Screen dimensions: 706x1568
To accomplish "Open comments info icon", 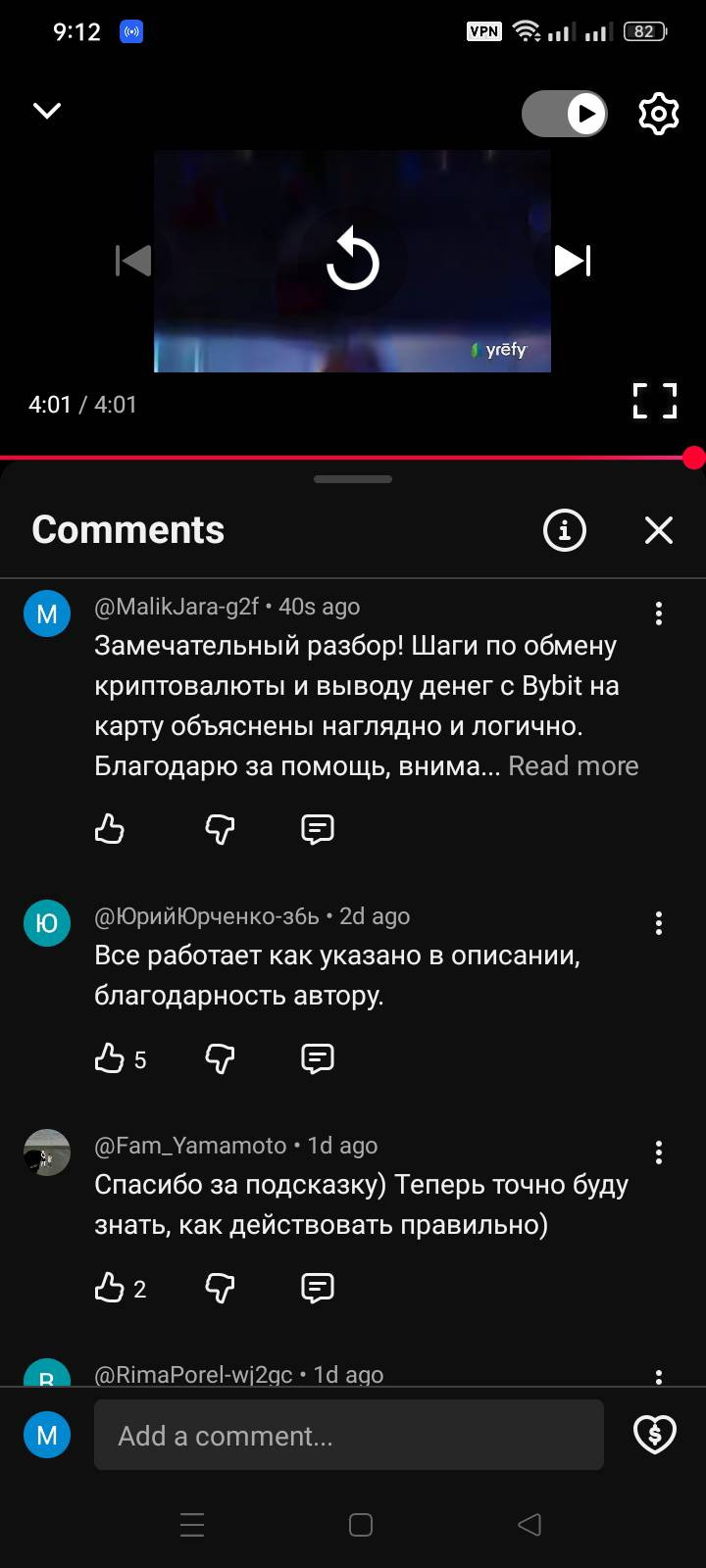I will click(565, 530).
